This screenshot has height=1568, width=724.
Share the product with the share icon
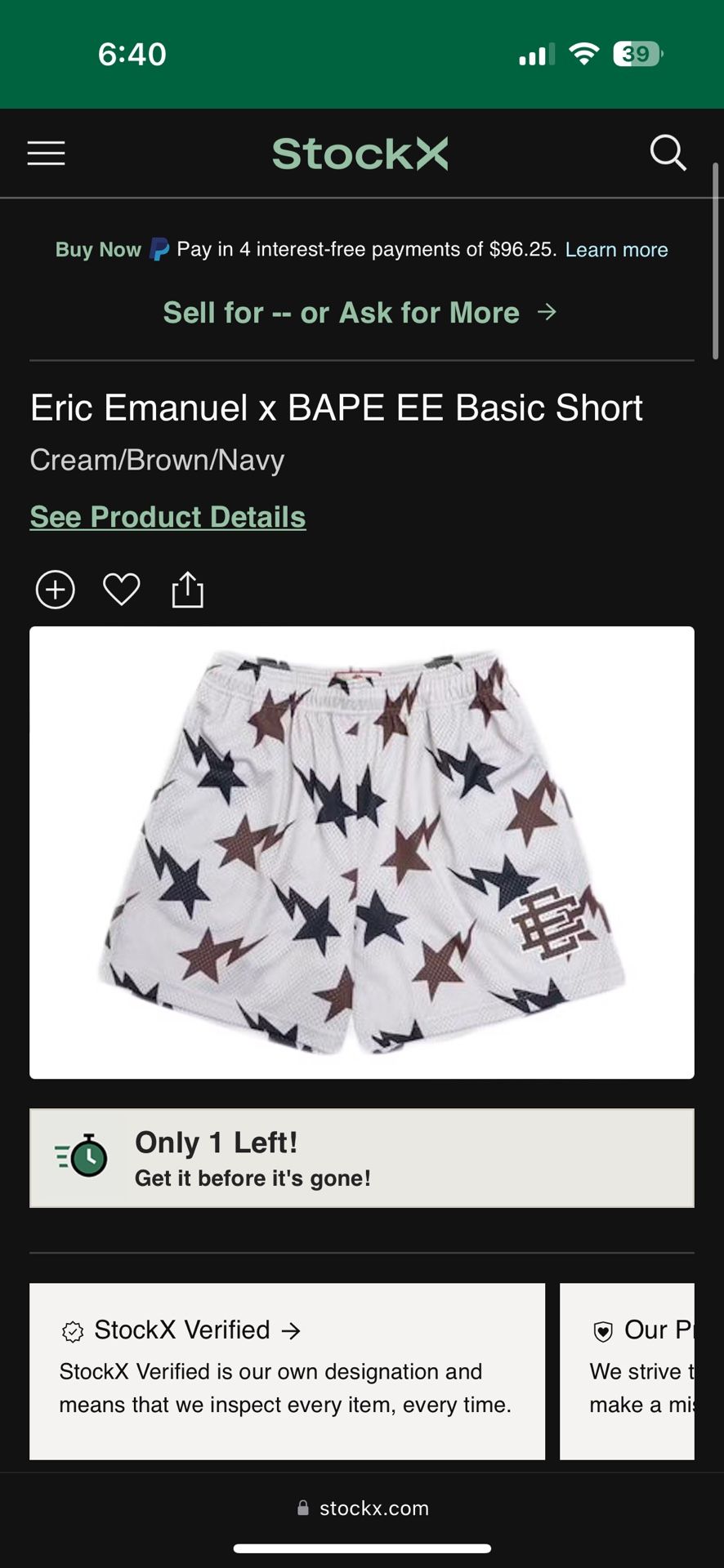187,589
